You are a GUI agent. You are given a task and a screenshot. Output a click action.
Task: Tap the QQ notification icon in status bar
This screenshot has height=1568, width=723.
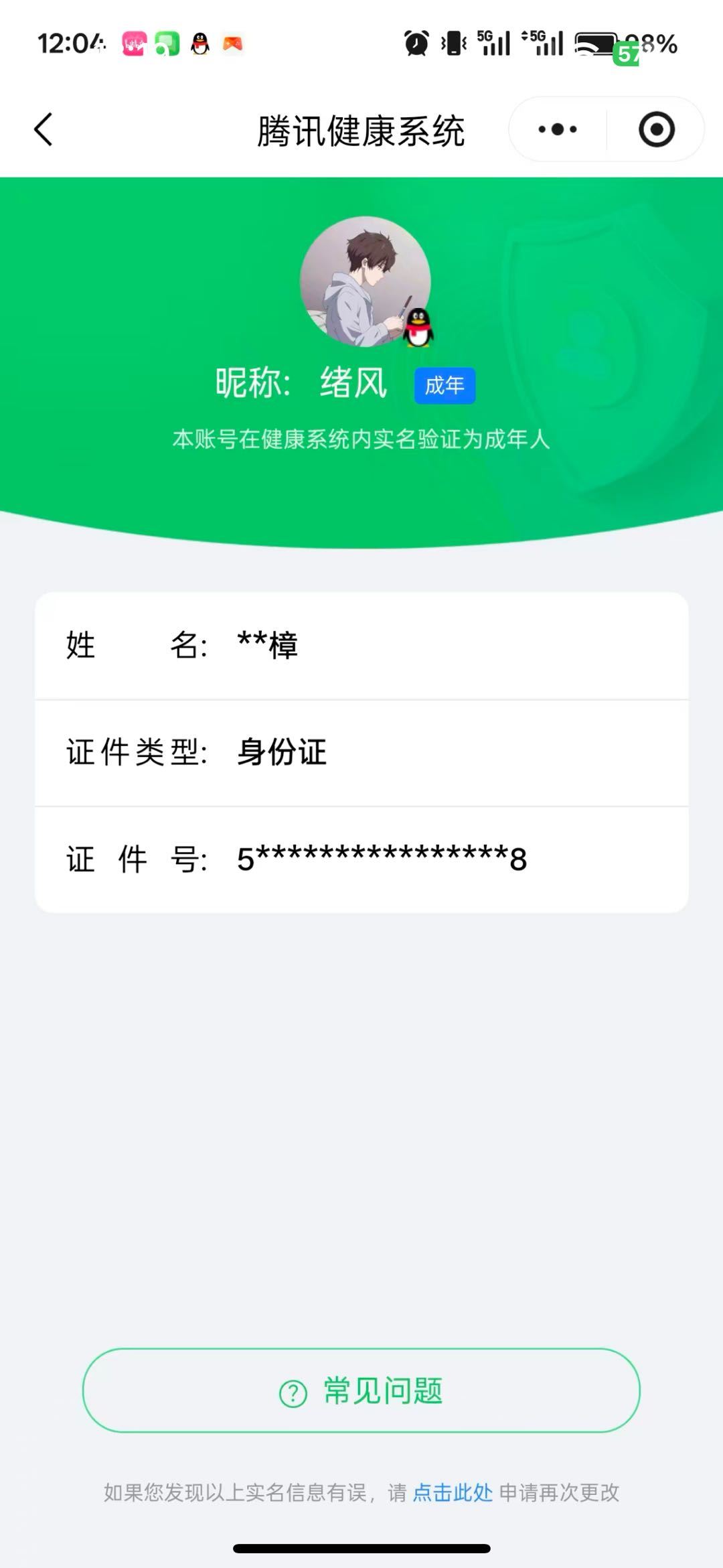197,44
